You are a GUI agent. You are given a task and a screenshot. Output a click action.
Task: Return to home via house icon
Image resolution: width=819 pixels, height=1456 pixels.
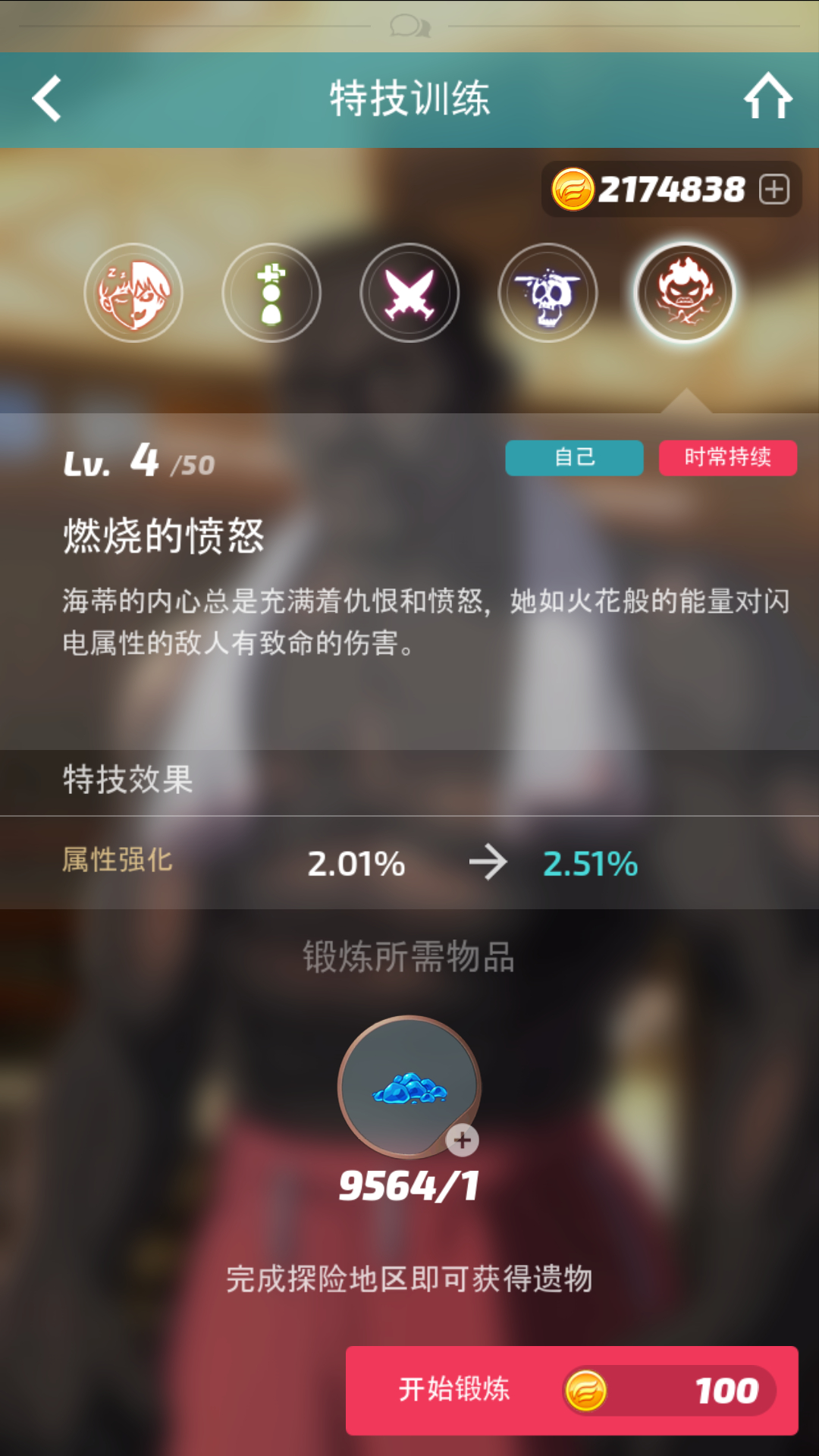[767, 97]
